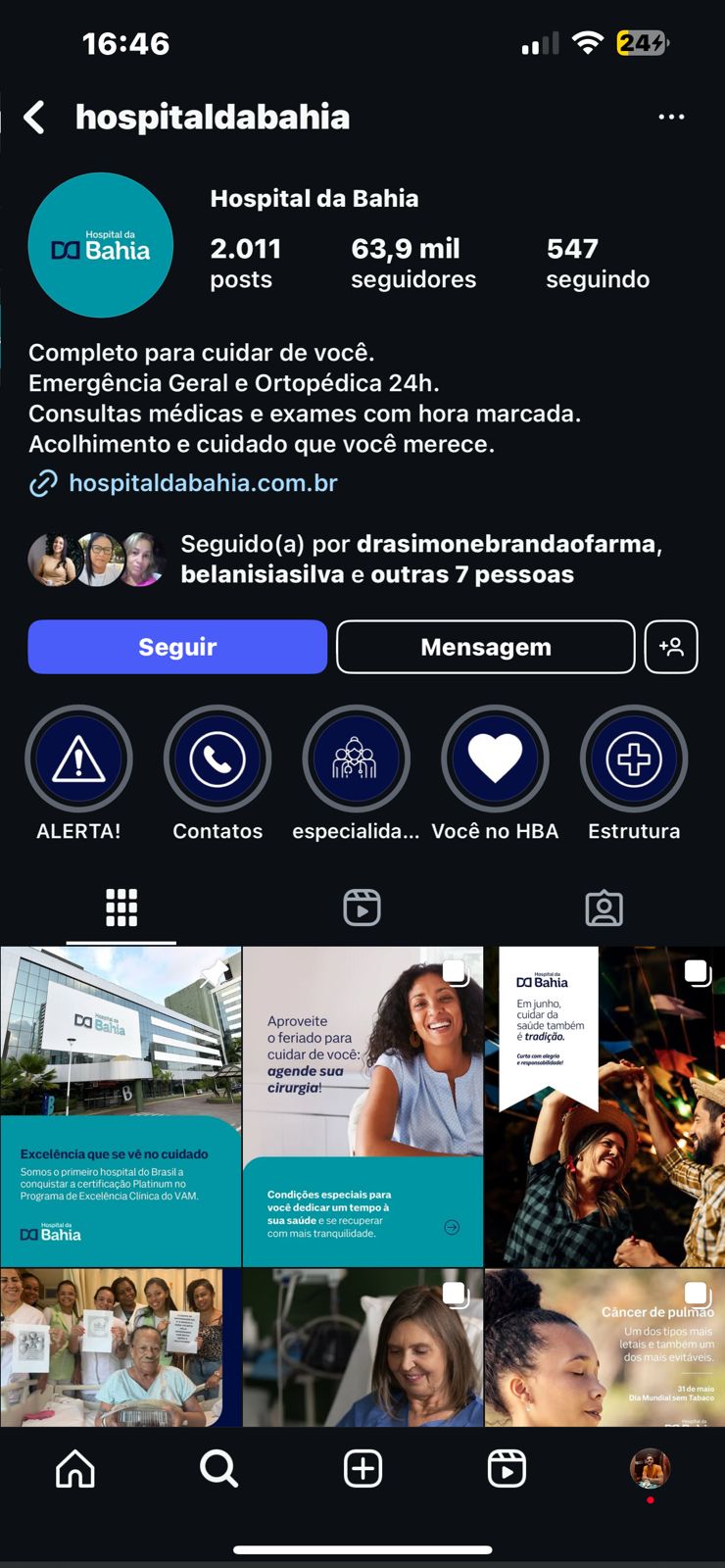Open the pinned 'Excelência que se vê no cuidado' post

[121, 1106]
